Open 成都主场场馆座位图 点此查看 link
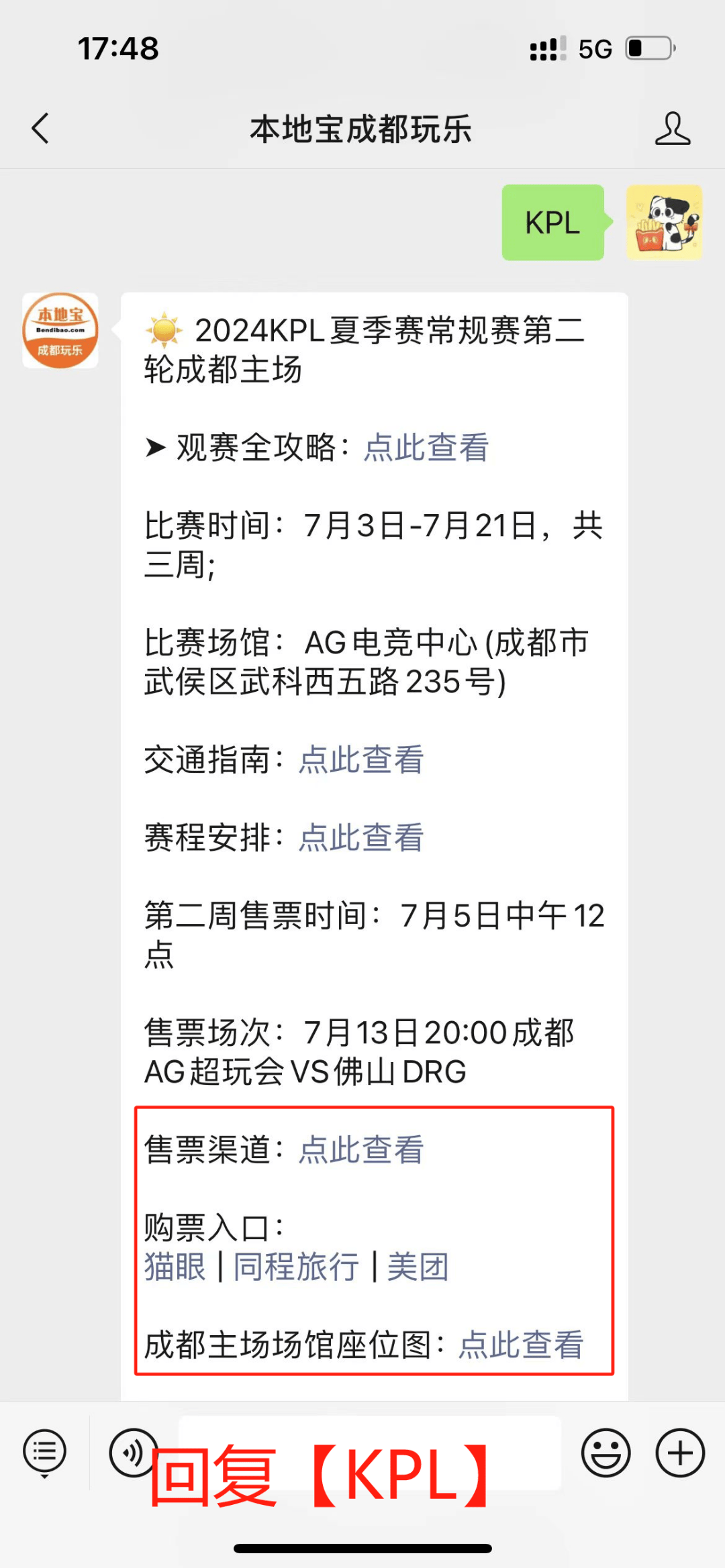This screenshot has height=1568, width=725. (x=521, y=1345)
